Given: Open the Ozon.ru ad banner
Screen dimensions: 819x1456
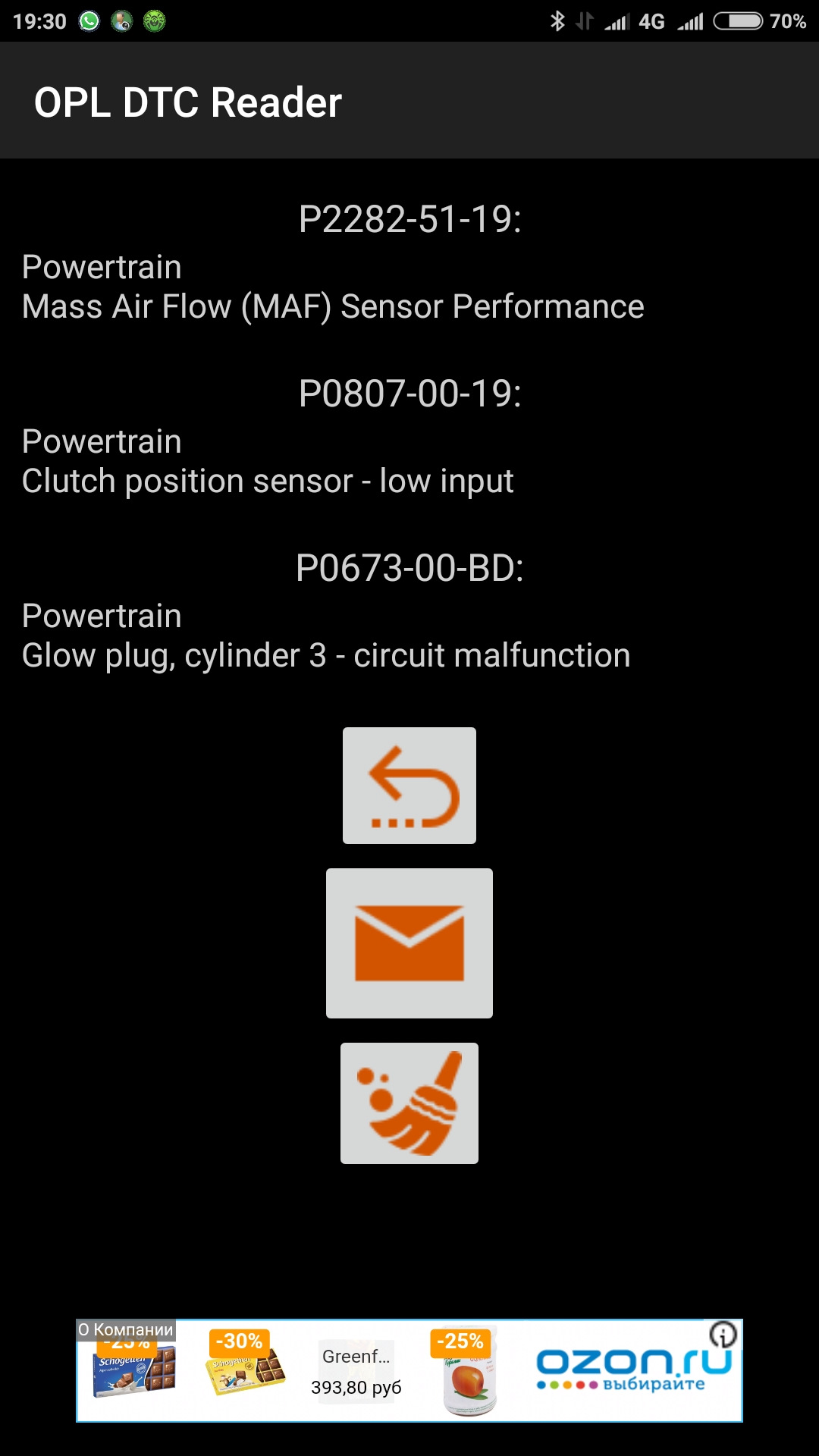Looking at the screenshot, I should point(633,1371).
